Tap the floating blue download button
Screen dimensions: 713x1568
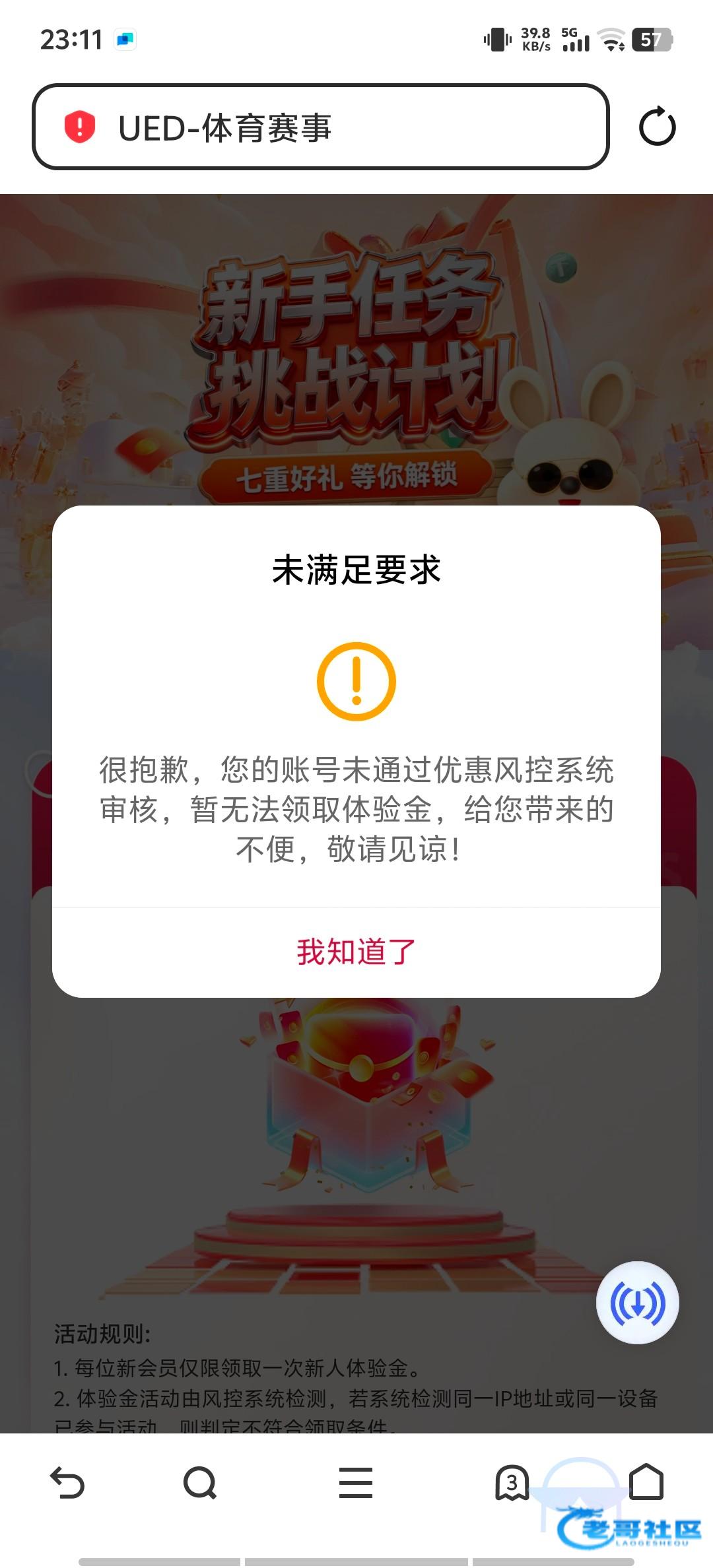(637, 1303)
